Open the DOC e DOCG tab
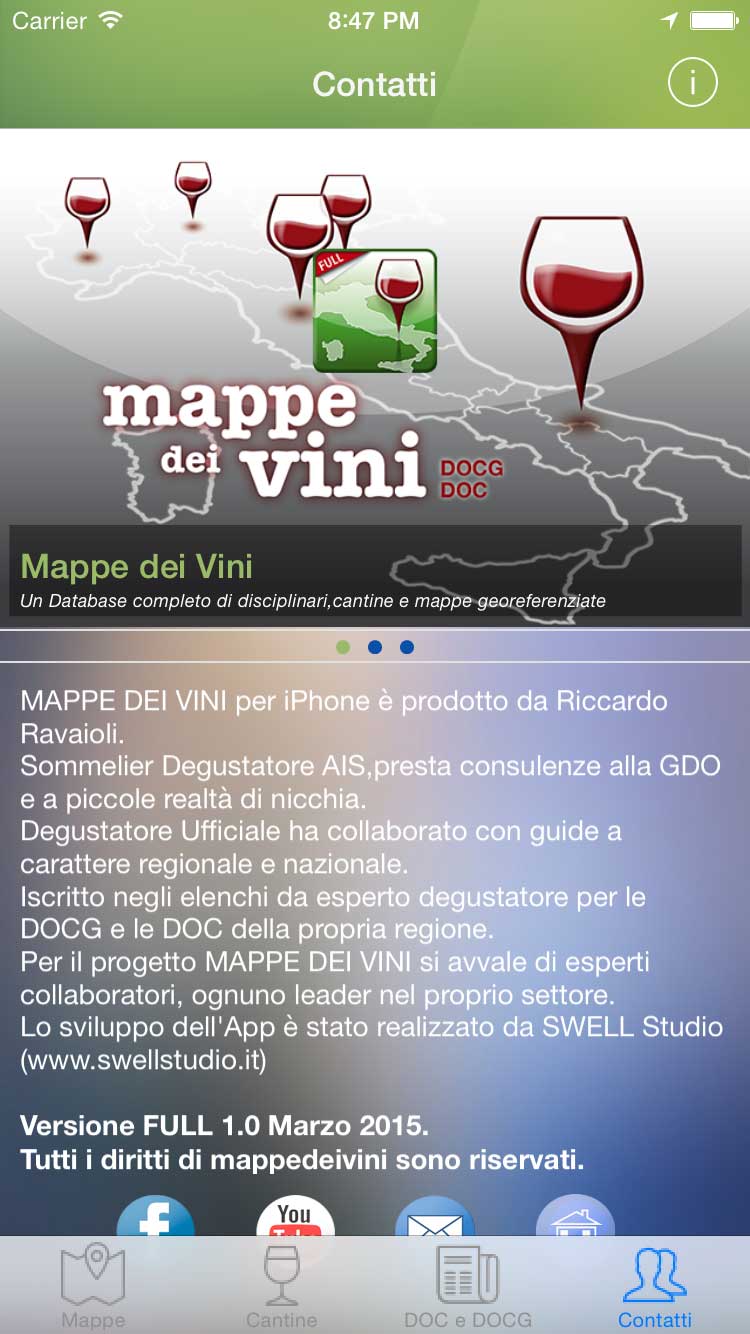This screenshot has height=1334, width=750. 468,1285
